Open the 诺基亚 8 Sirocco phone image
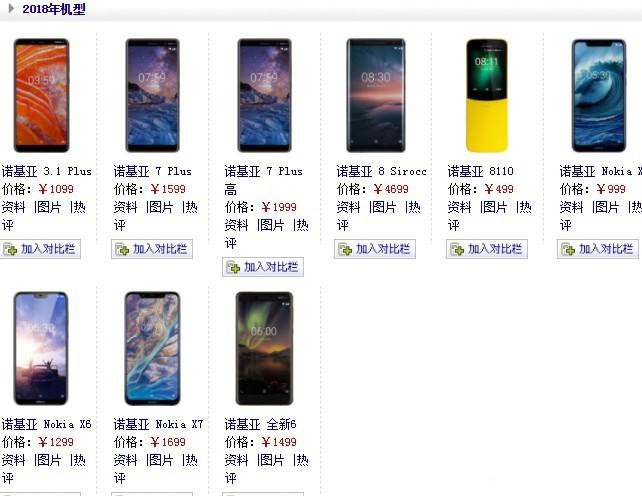 [x=376, y=95]
